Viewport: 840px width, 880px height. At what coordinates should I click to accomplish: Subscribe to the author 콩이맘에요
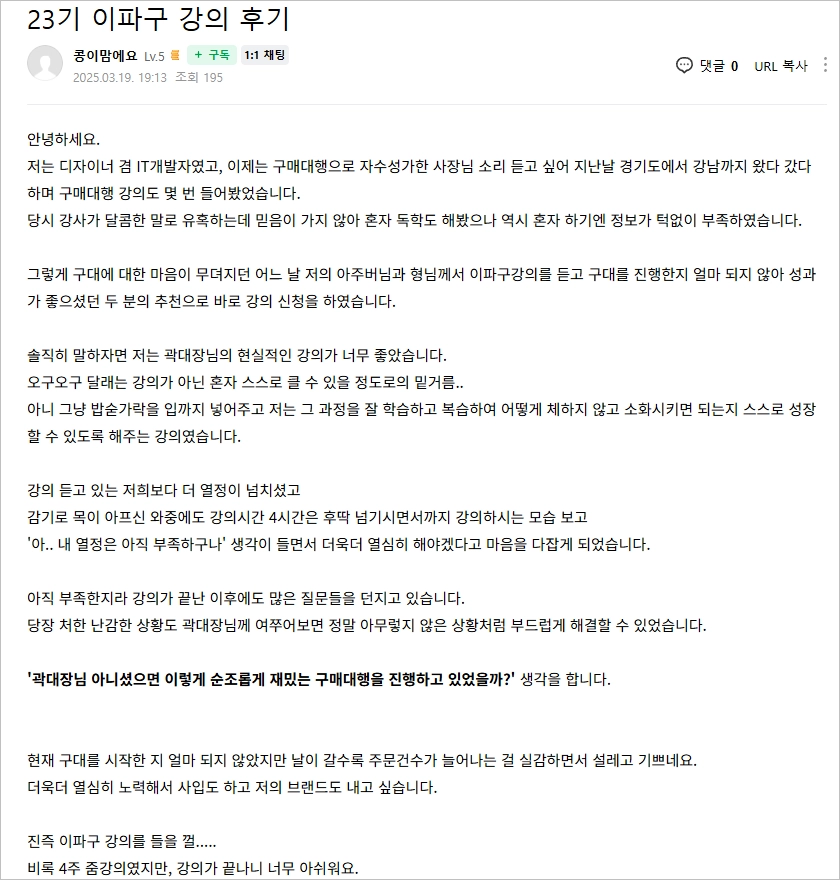click(212, 55)
